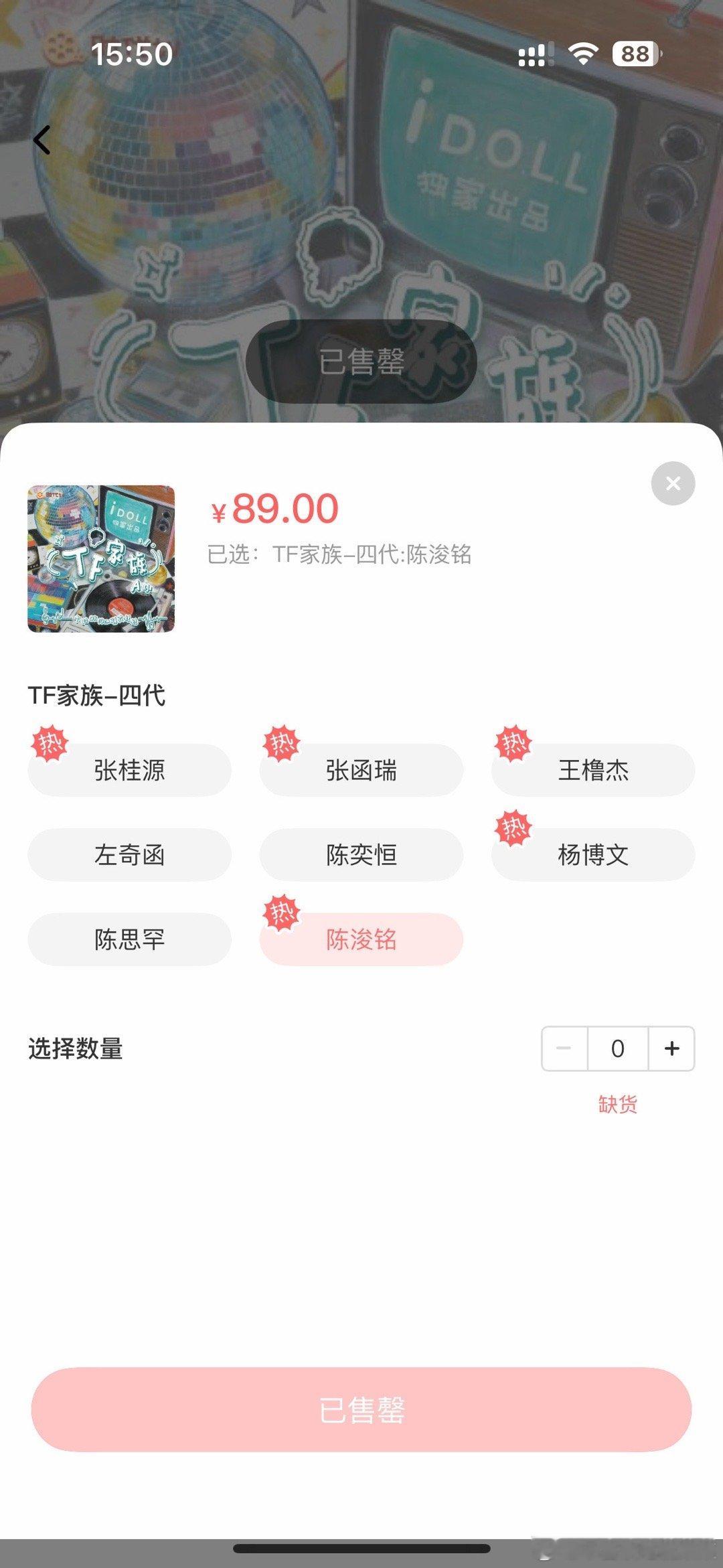Deselect the highlighted 陈浚铭 option
The width and height of the screenshot is (723, 1568).
click(x=361, y=940)
